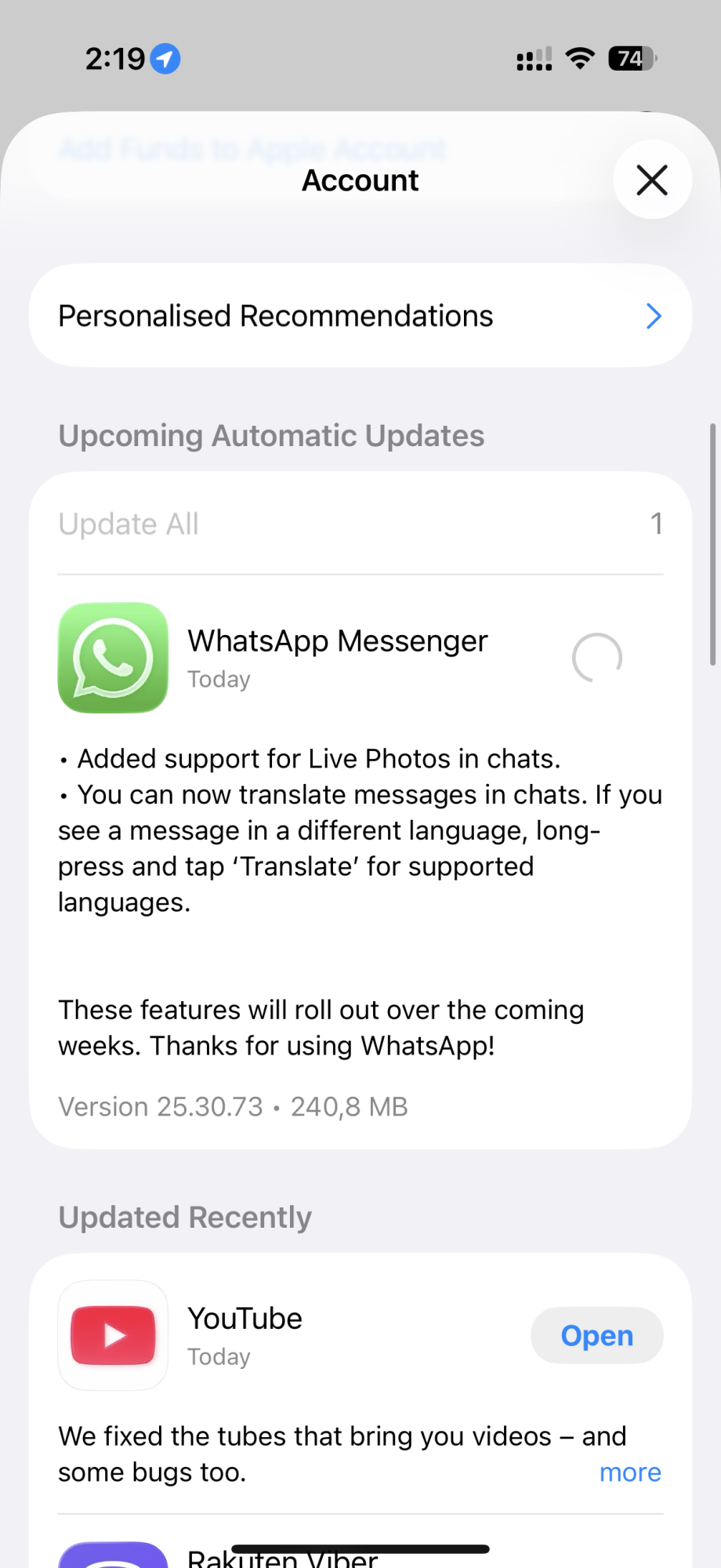Open YouTube with the Open button
This screenshot has height=1568, width=721.
(x=596, y=1336)
